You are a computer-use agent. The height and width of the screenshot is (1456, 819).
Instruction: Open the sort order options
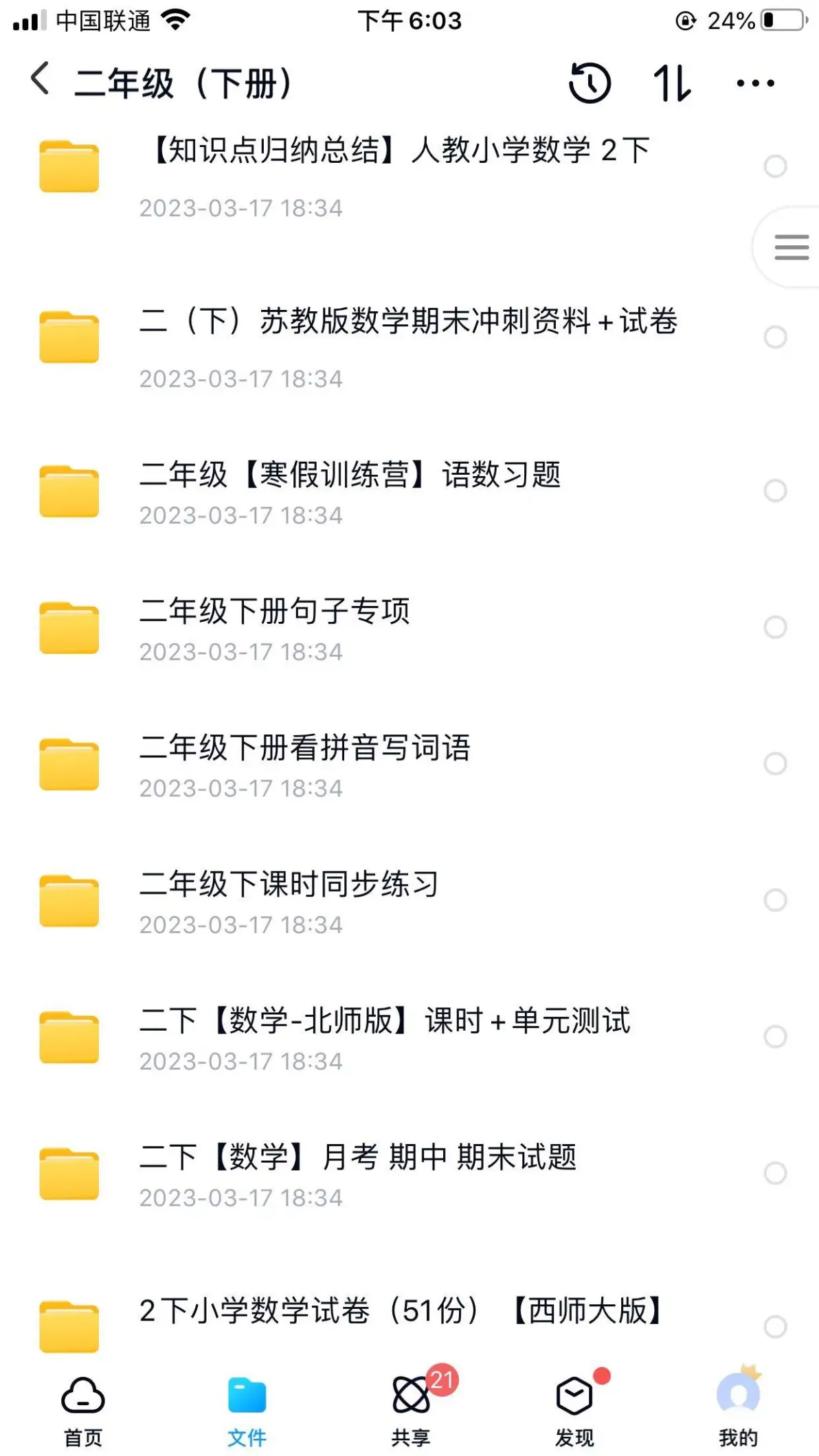671,83
